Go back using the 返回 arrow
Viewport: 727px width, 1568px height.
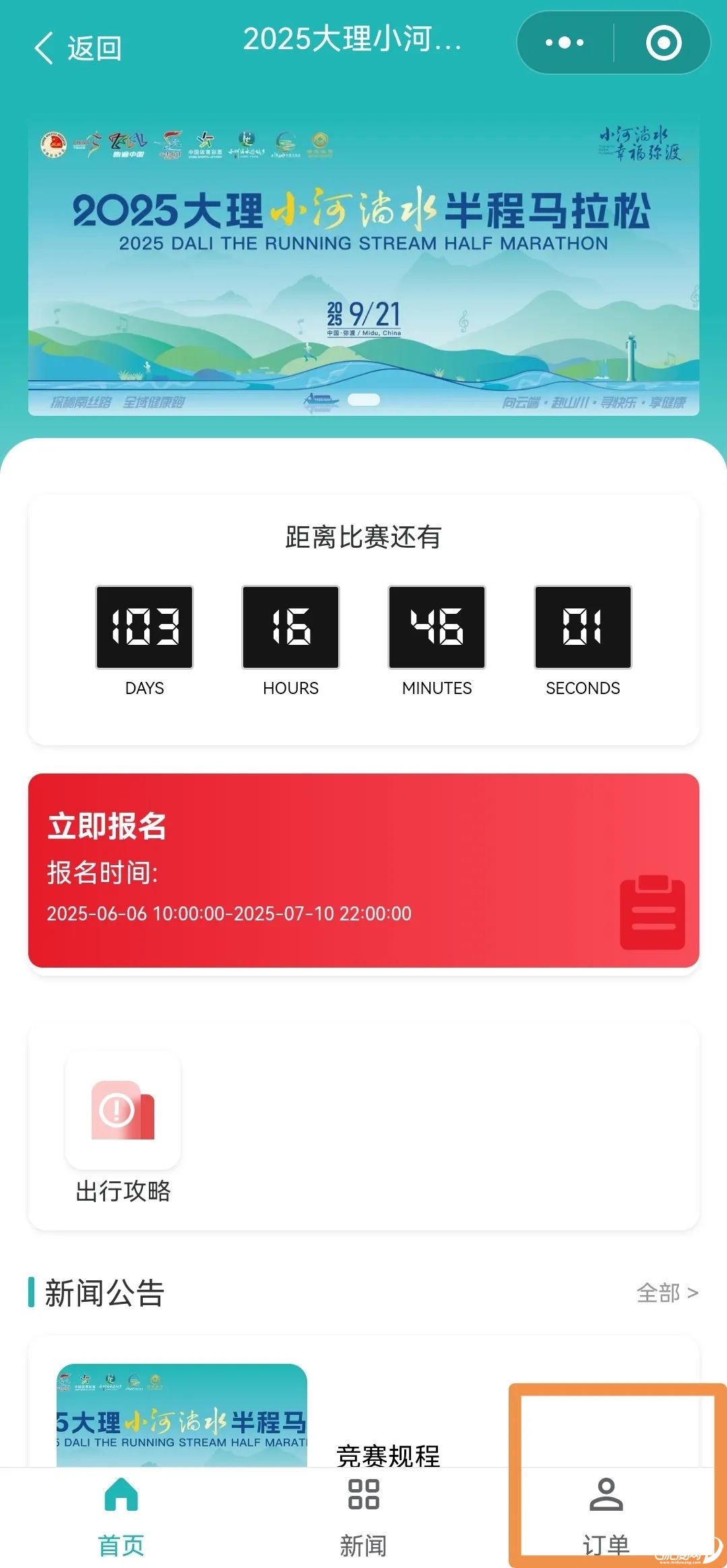[x=76, y=49]
